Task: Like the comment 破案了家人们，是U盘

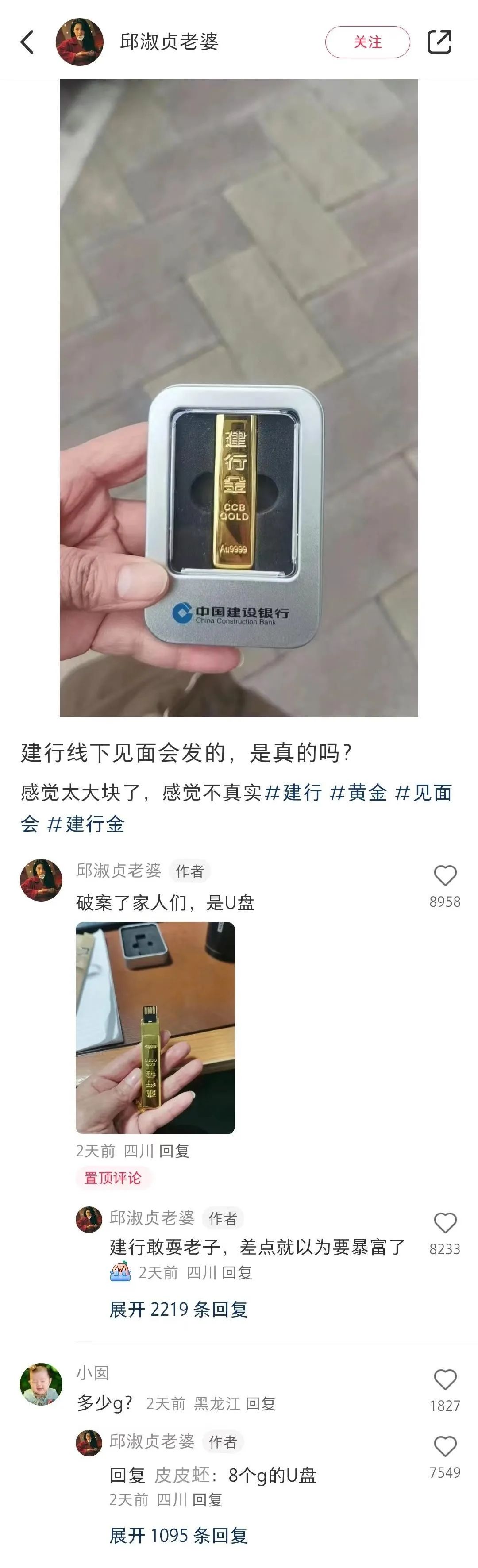Action: 444,875
